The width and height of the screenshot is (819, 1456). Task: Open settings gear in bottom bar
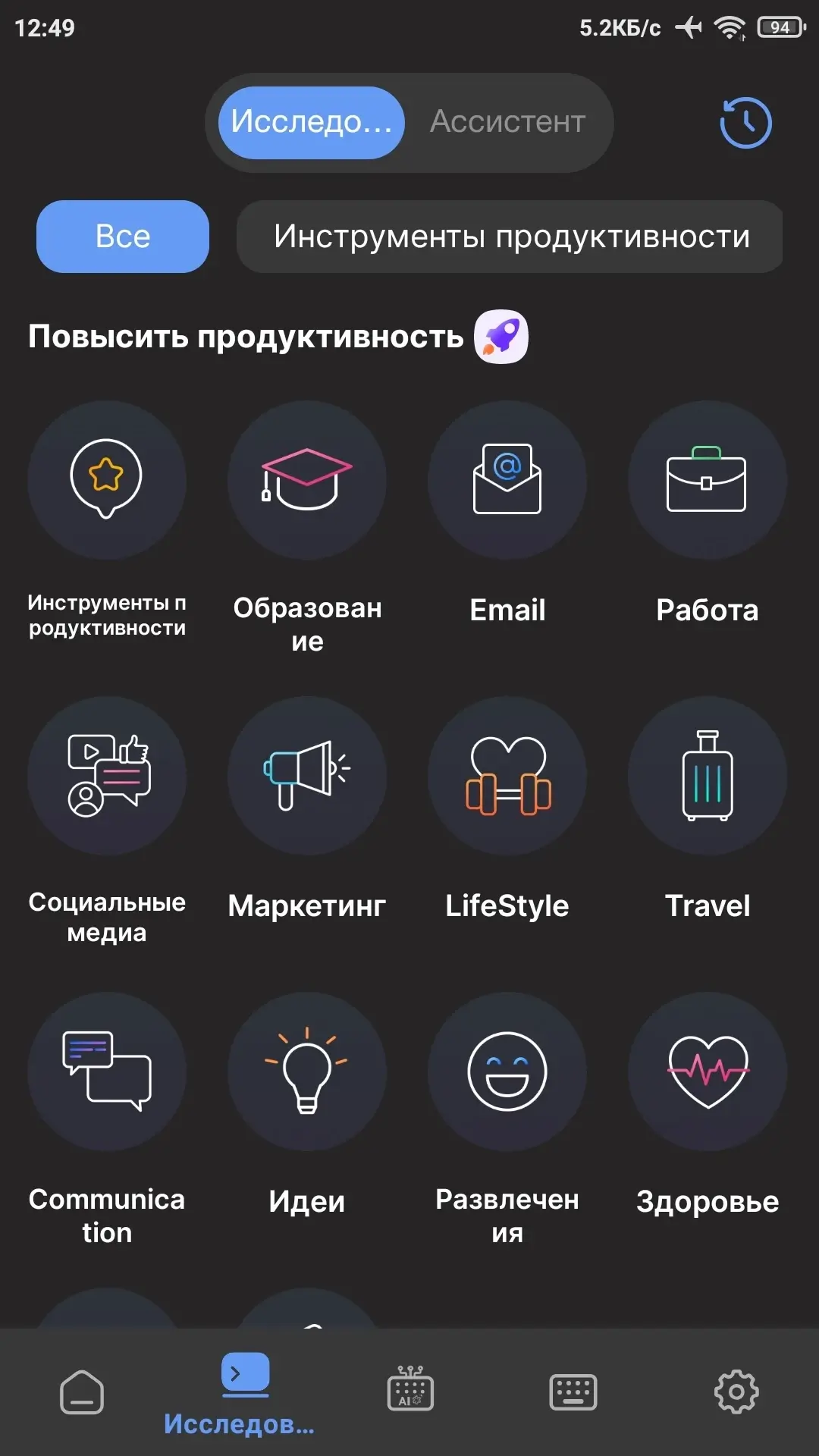pyautogui.click(x=736, y=1392)
